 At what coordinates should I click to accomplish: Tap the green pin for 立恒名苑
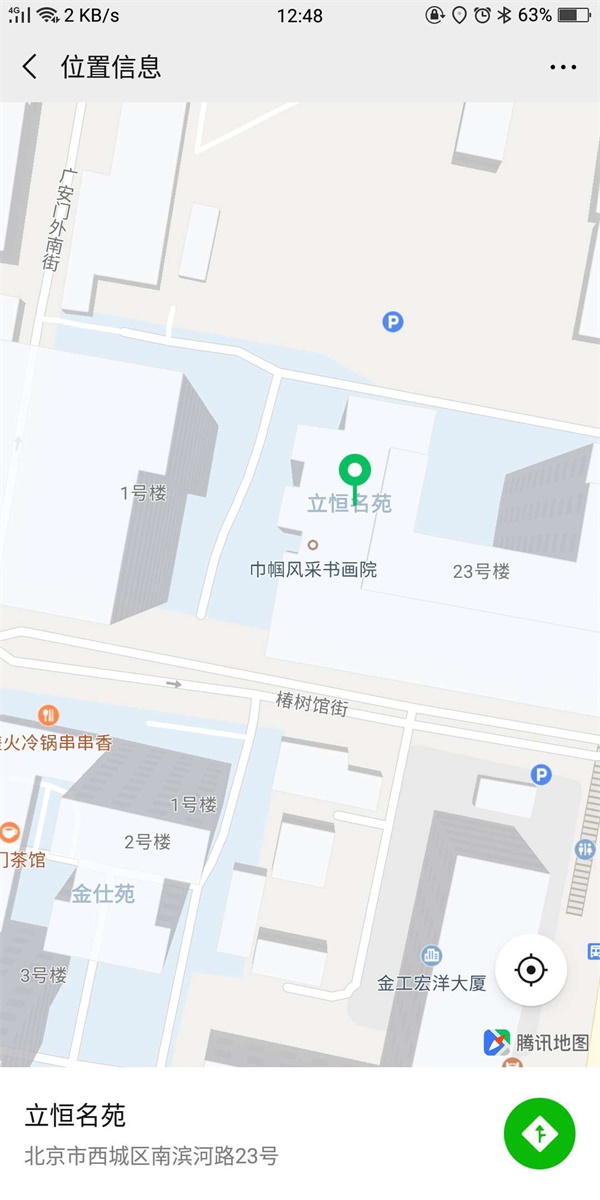pyautogui.click(x=355, y=470)
